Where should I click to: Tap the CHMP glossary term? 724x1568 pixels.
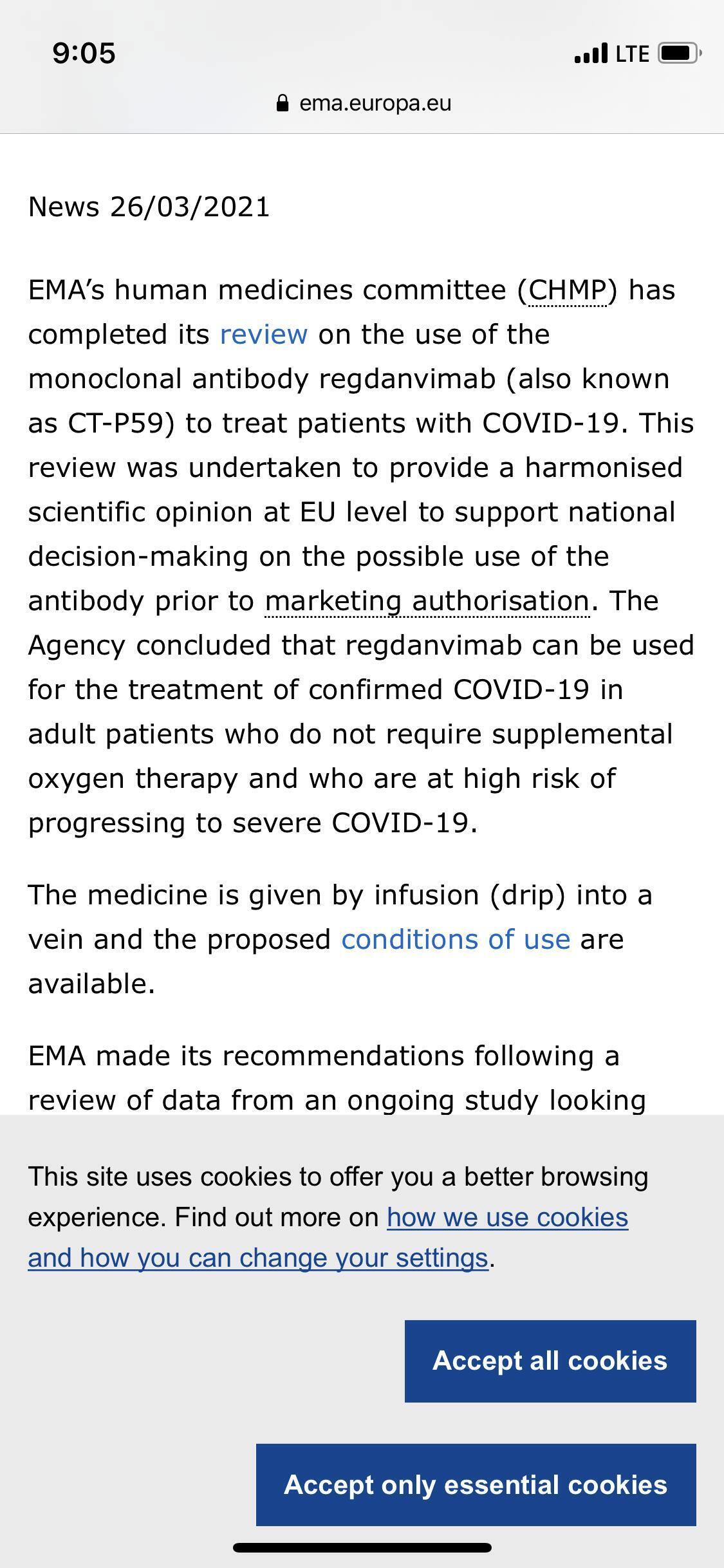coord(567,290)
